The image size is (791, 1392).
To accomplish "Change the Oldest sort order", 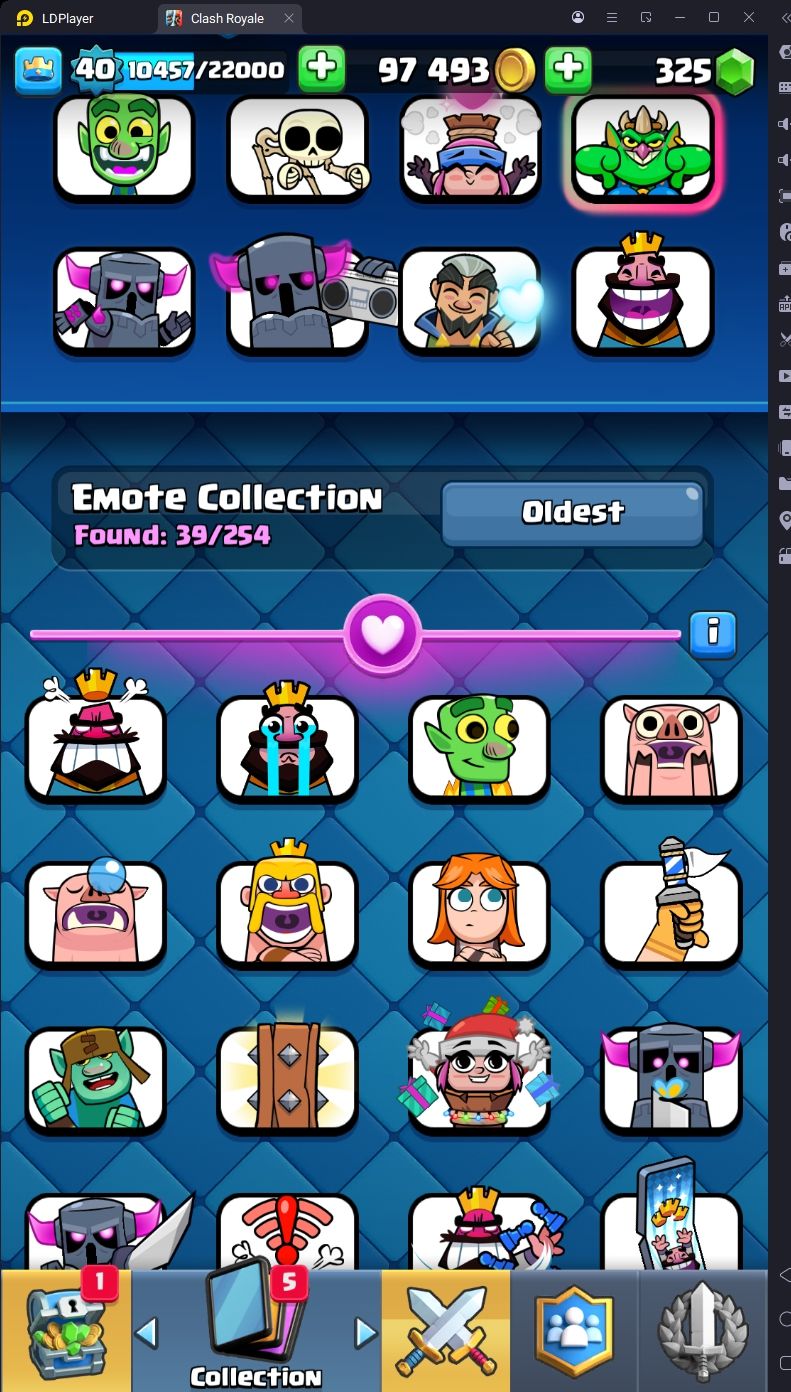I will (x=573, y=513).
